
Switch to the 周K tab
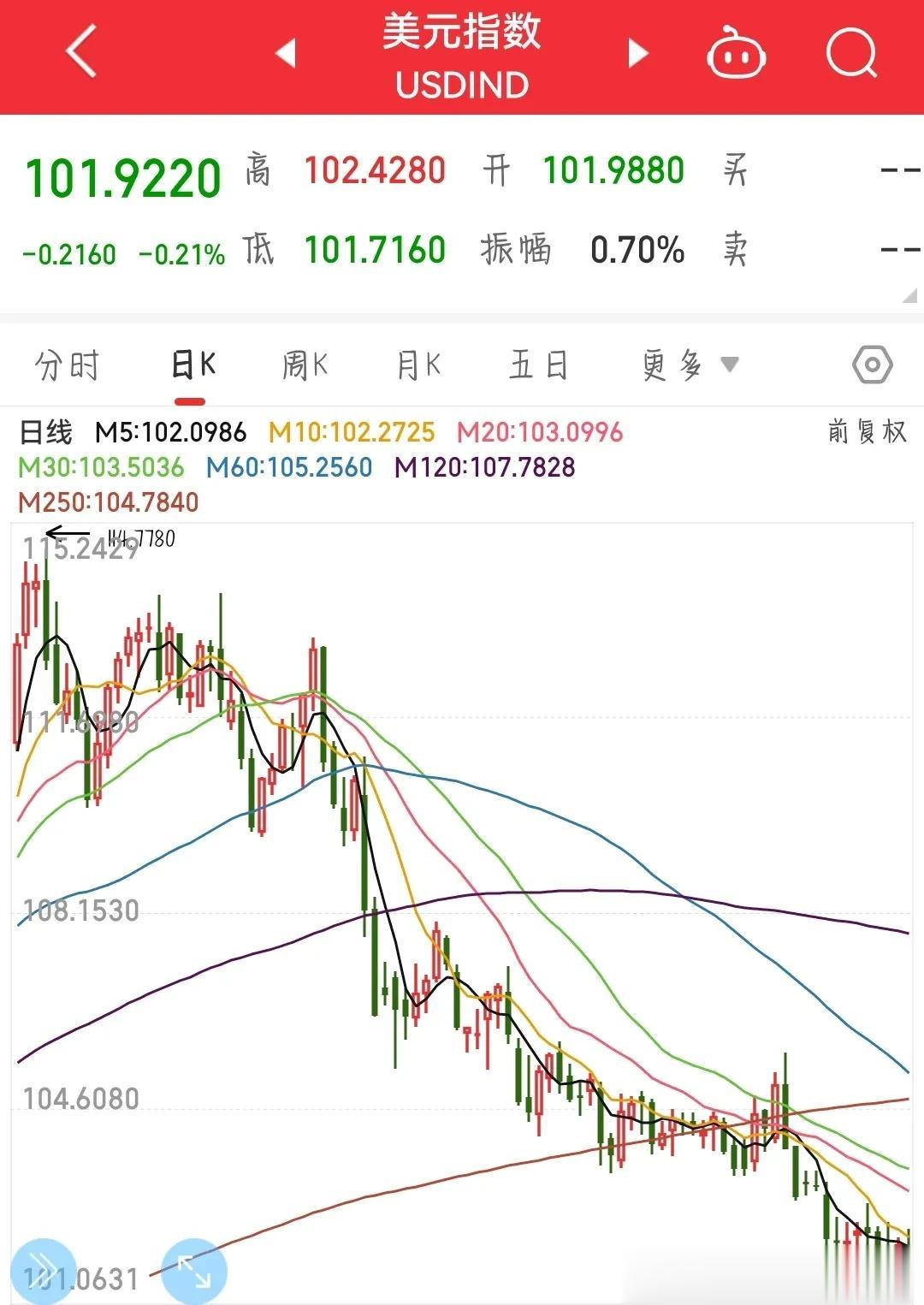[x=305, y=366]
